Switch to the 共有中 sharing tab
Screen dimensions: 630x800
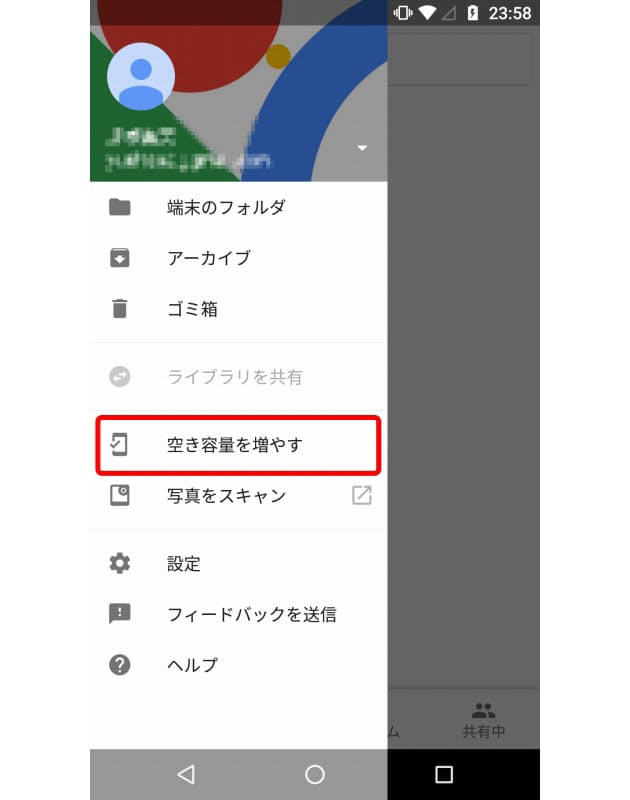coord(483,719)
